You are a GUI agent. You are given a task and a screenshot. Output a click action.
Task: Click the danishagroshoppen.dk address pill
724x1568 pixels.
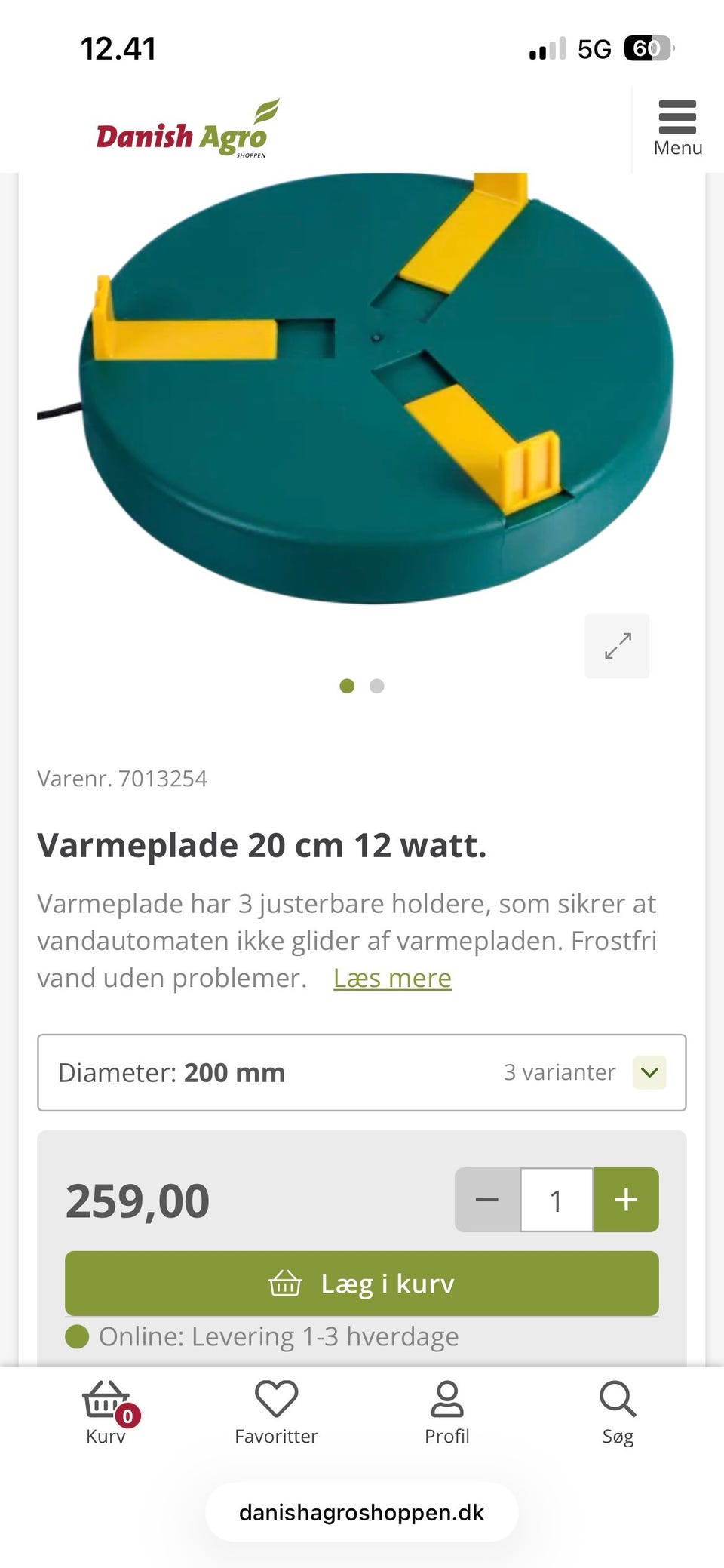pos(361,1511)
